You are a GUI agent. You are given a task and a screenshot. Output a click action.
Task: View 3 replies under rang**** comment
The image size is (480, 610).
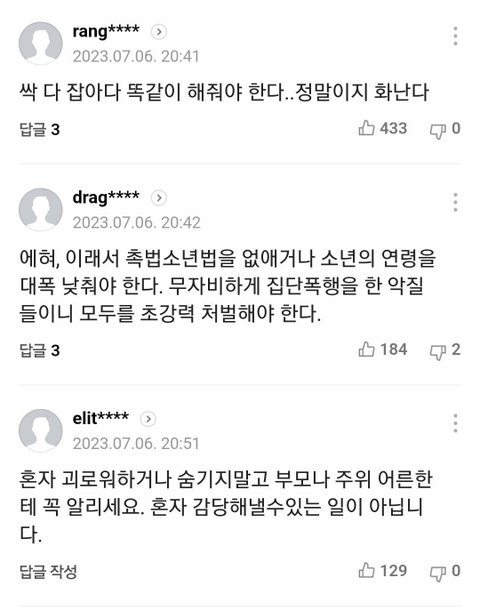pyautogui.click(x=39, y=130)
